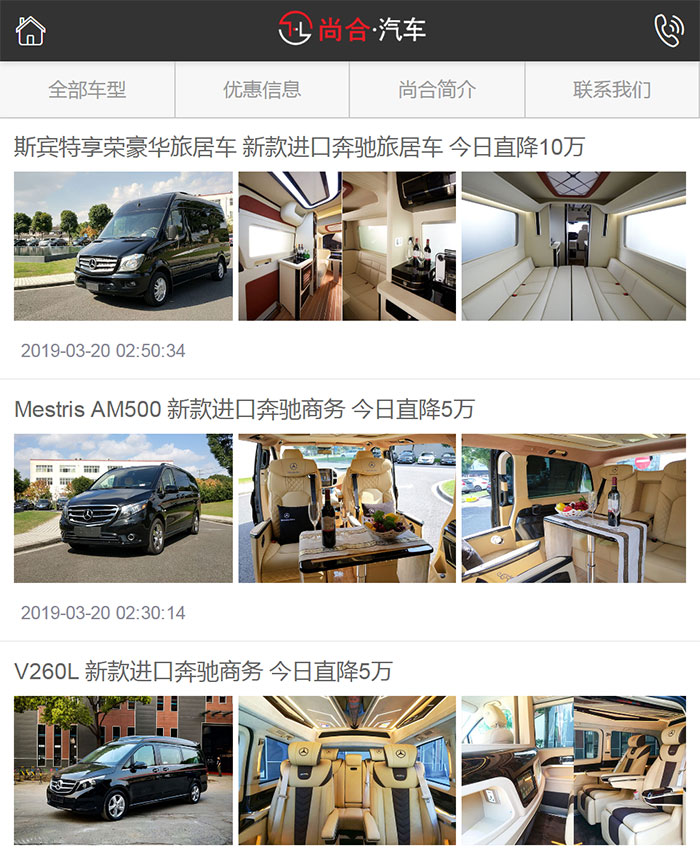Image resolution: width=700 pixels, height=850 pixels.
Task: Switch to 联系我们 tab
Action: pos(612,90)
